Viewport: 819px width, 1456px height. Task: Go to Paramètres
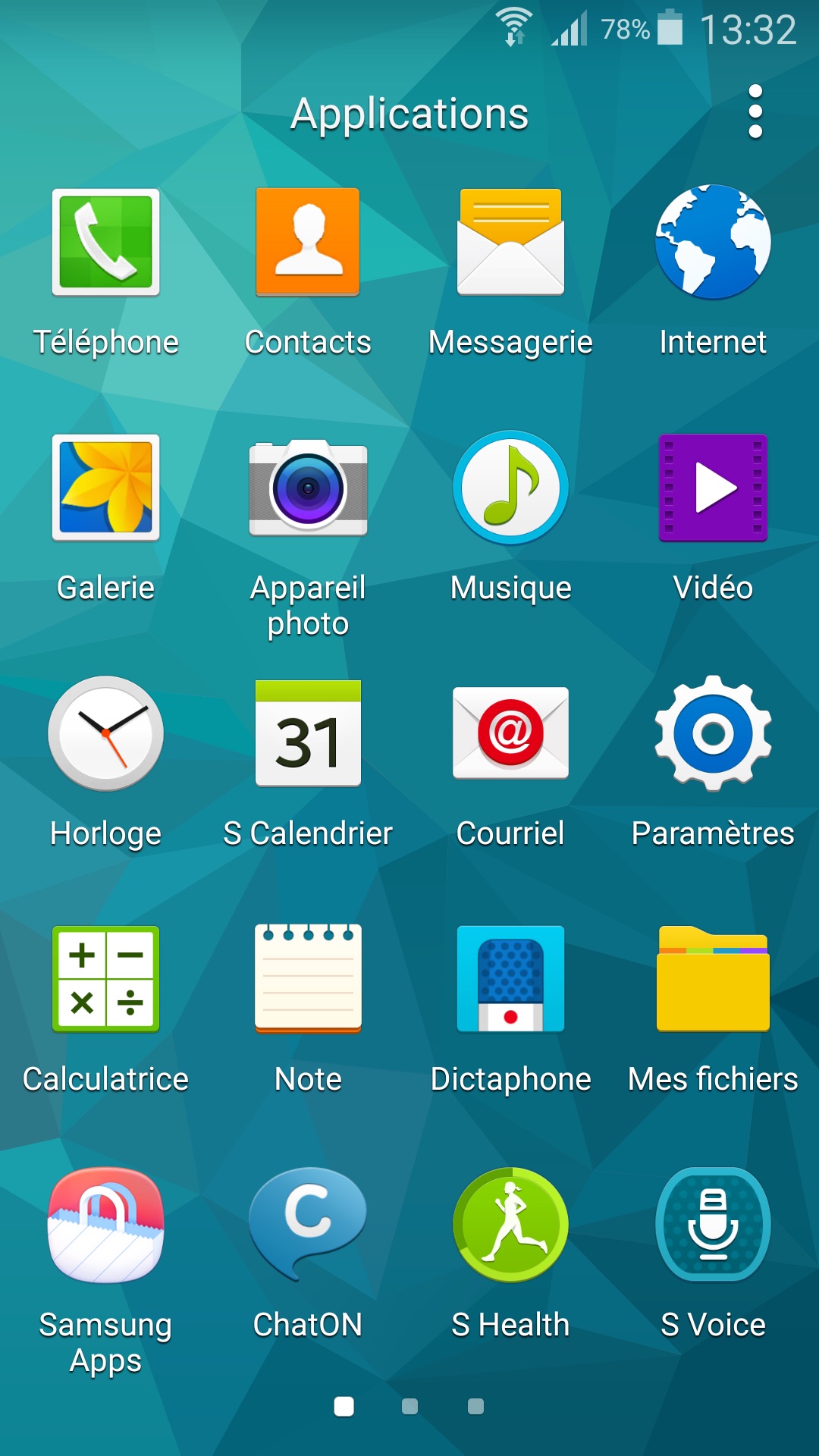pos(713,733)
